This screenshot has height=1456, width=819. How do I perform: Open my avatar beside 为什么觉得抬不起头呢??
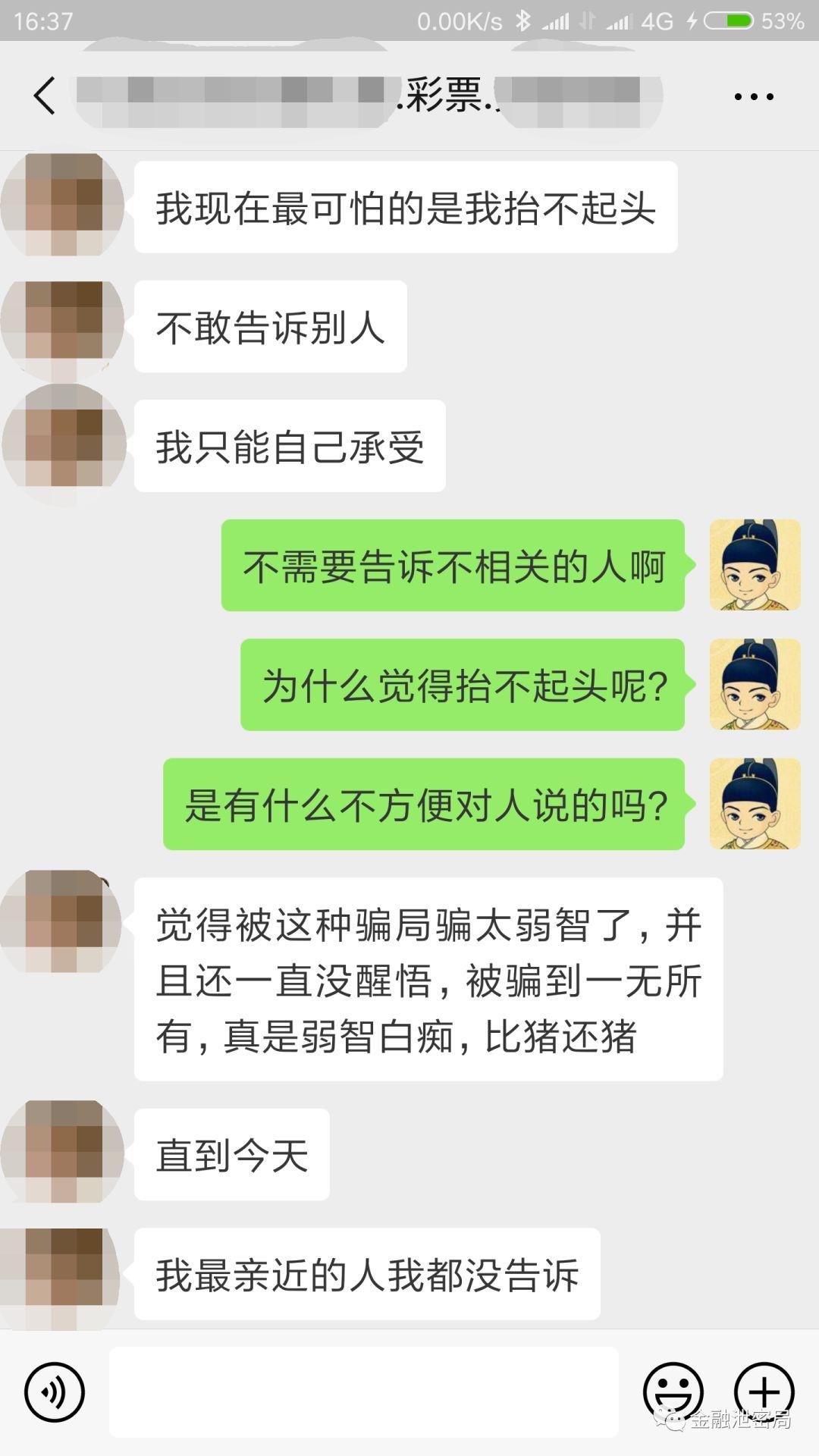[x=755, y=684]
